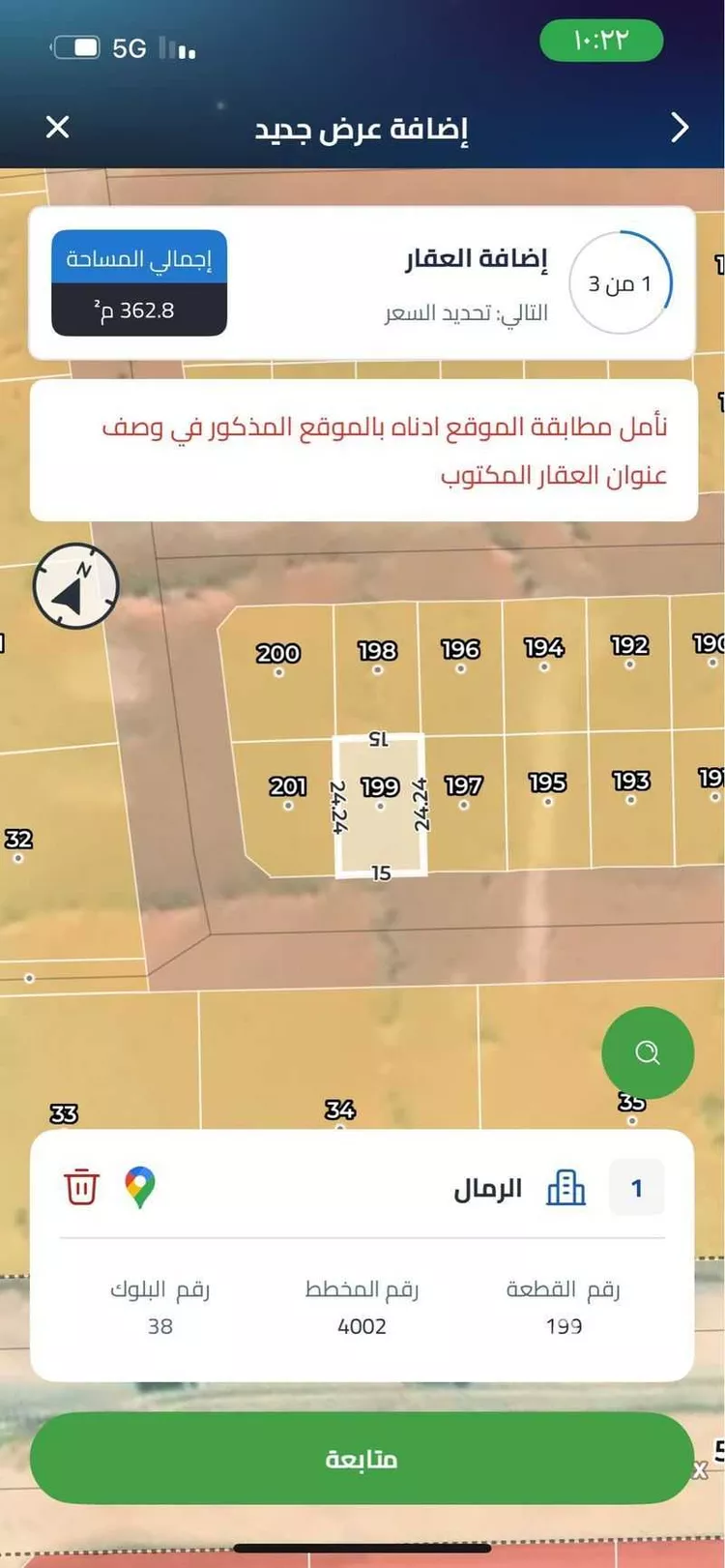Viewport: 725px width, 1568px height.
Task: Close the add new offer screen
Action: point(58,127)
